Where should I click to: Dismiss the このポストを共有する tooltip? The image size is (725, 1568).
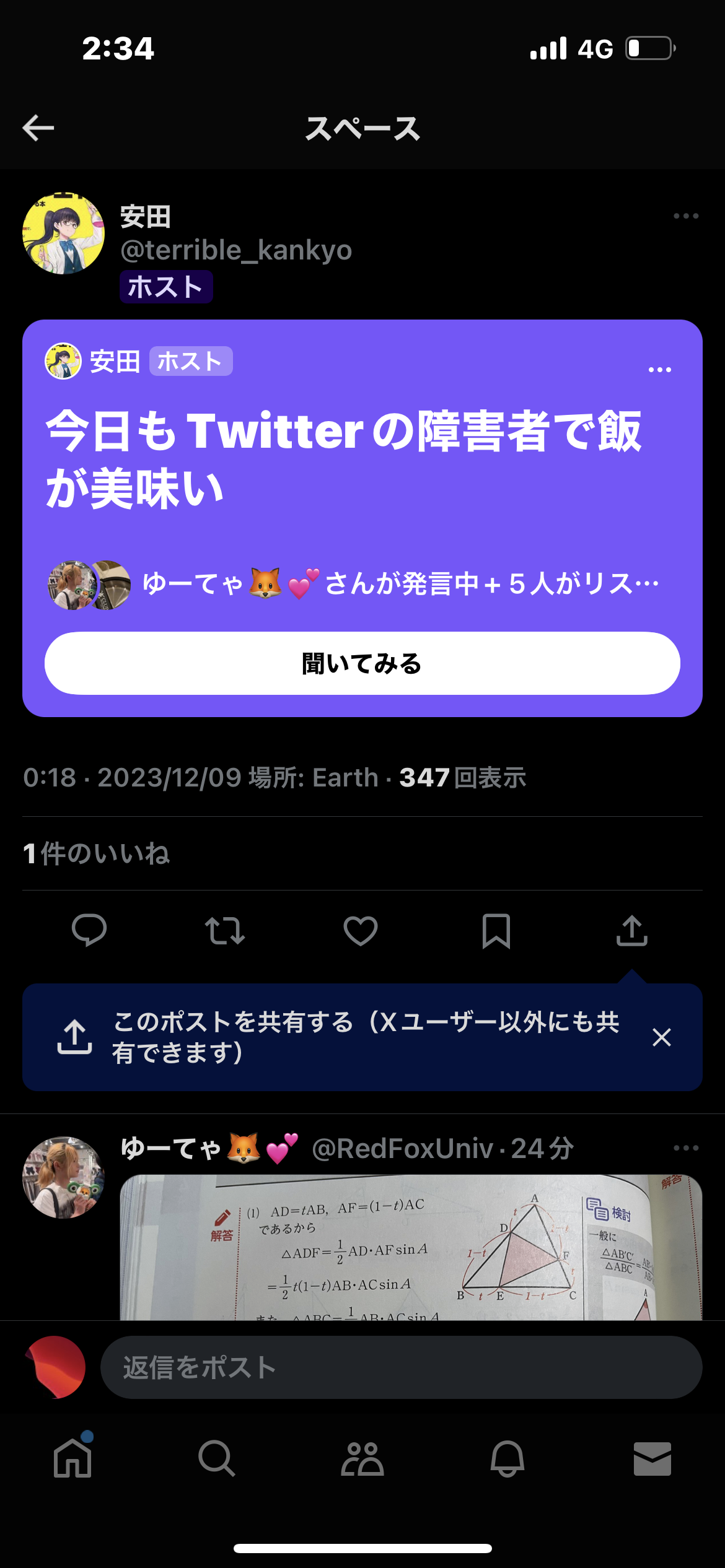click(661, 1037)
